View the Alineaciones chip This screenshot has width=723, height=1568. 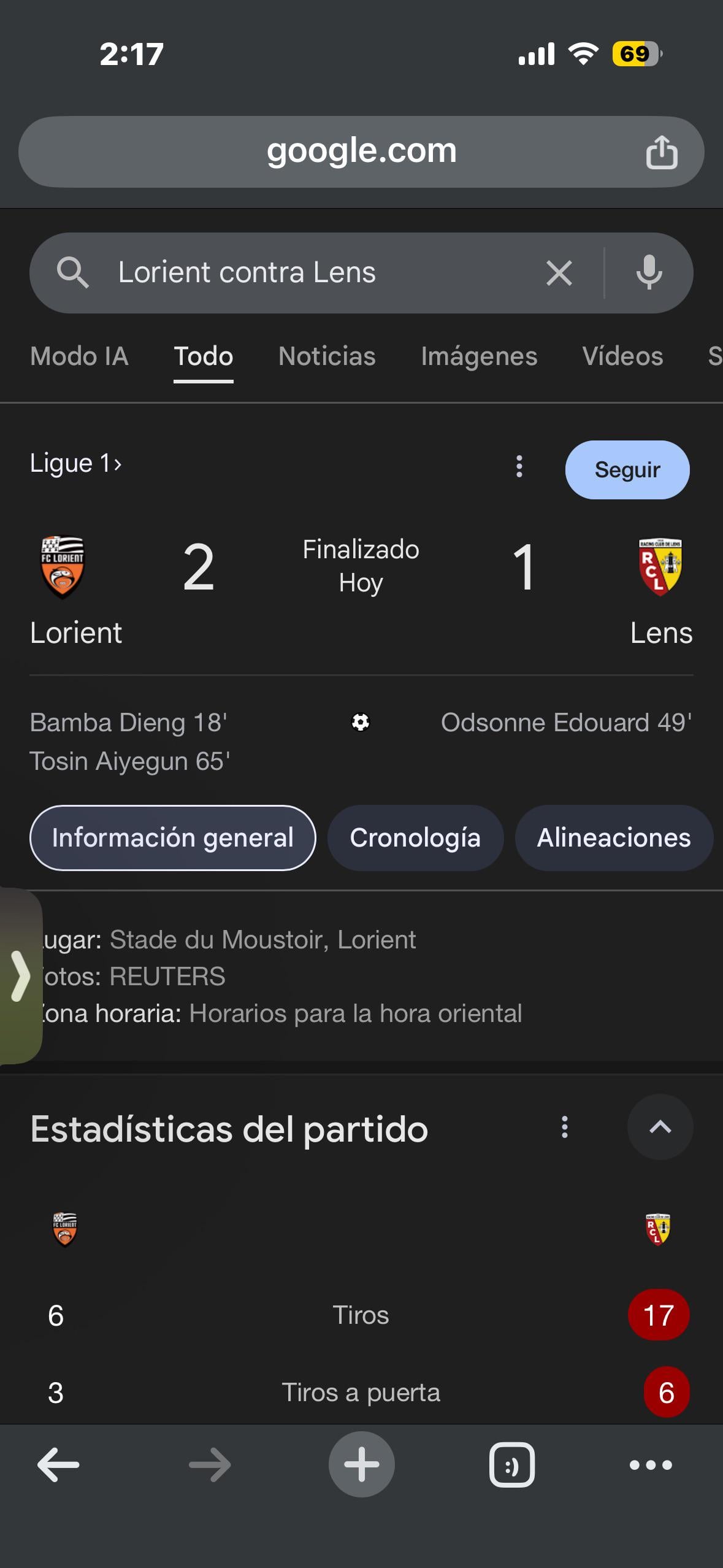pos(614,838)
